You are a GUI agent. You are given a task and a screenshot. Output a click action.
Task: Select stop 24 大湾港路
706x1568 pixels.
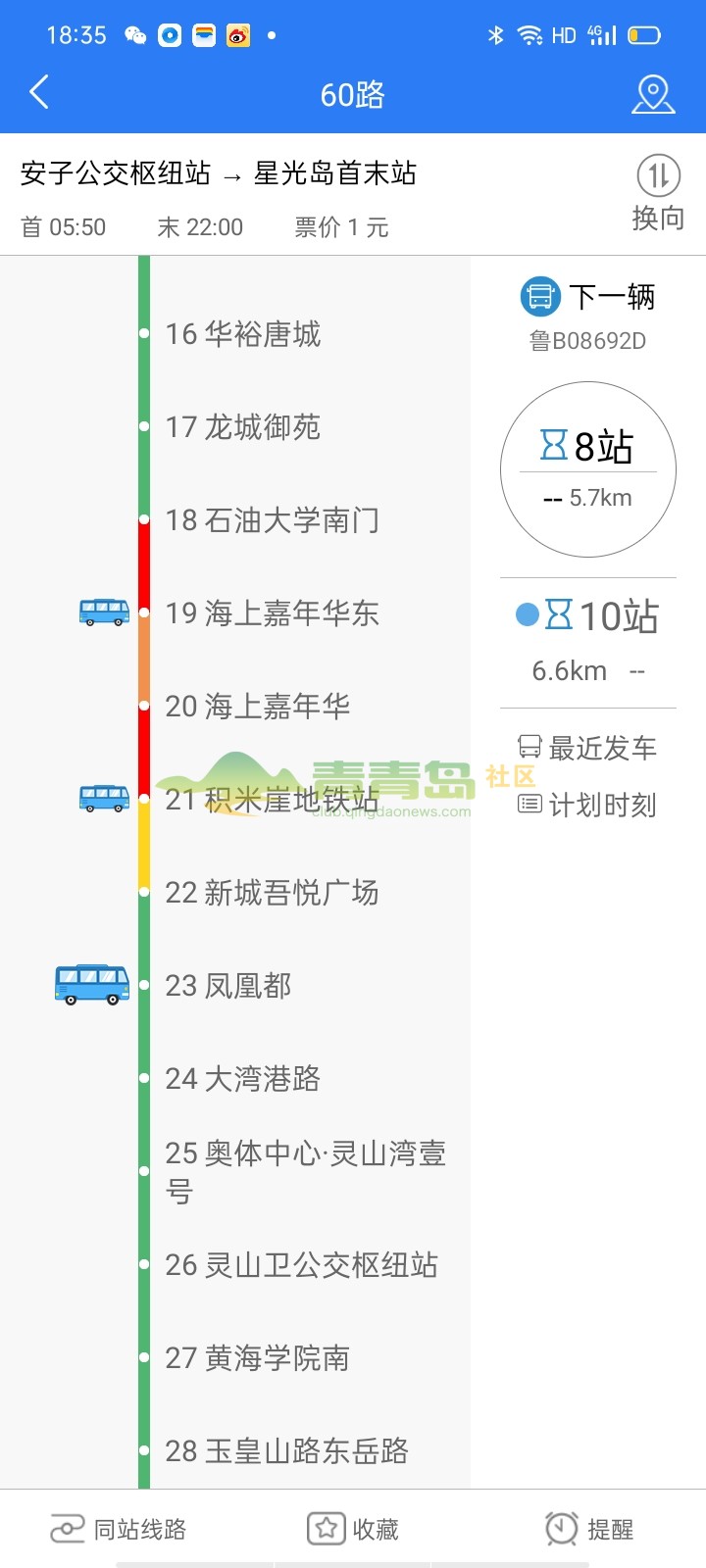pyautogui.click(x=242, y=1079)
